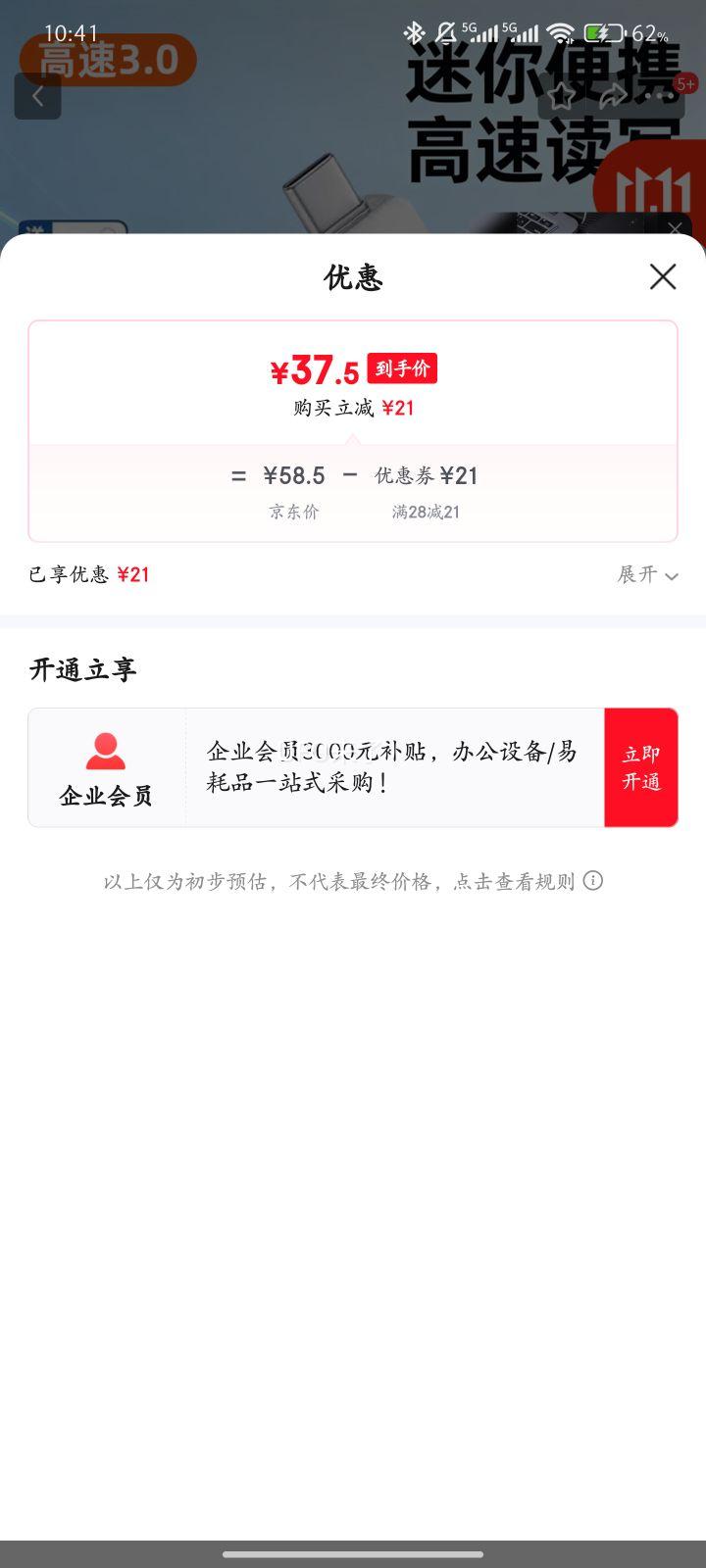Tap the circled info icon next to 点击查看规则
Viewport: 706px width, 1568px height.
coord(593,881)
